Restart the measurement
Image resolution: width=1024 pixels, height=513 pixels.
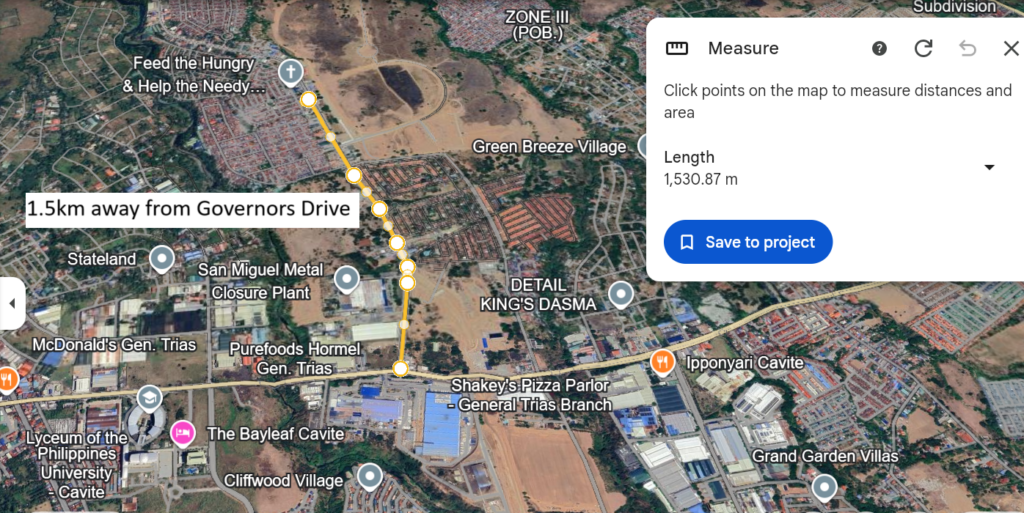click(x=923, y=48)
